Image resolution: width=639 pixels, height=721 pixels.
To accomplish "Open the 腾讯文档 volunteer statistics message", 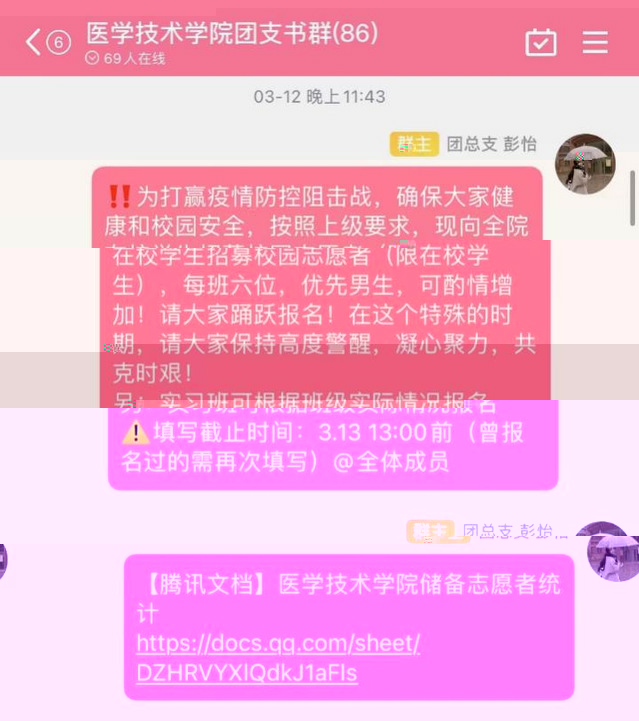I will 348,597.
